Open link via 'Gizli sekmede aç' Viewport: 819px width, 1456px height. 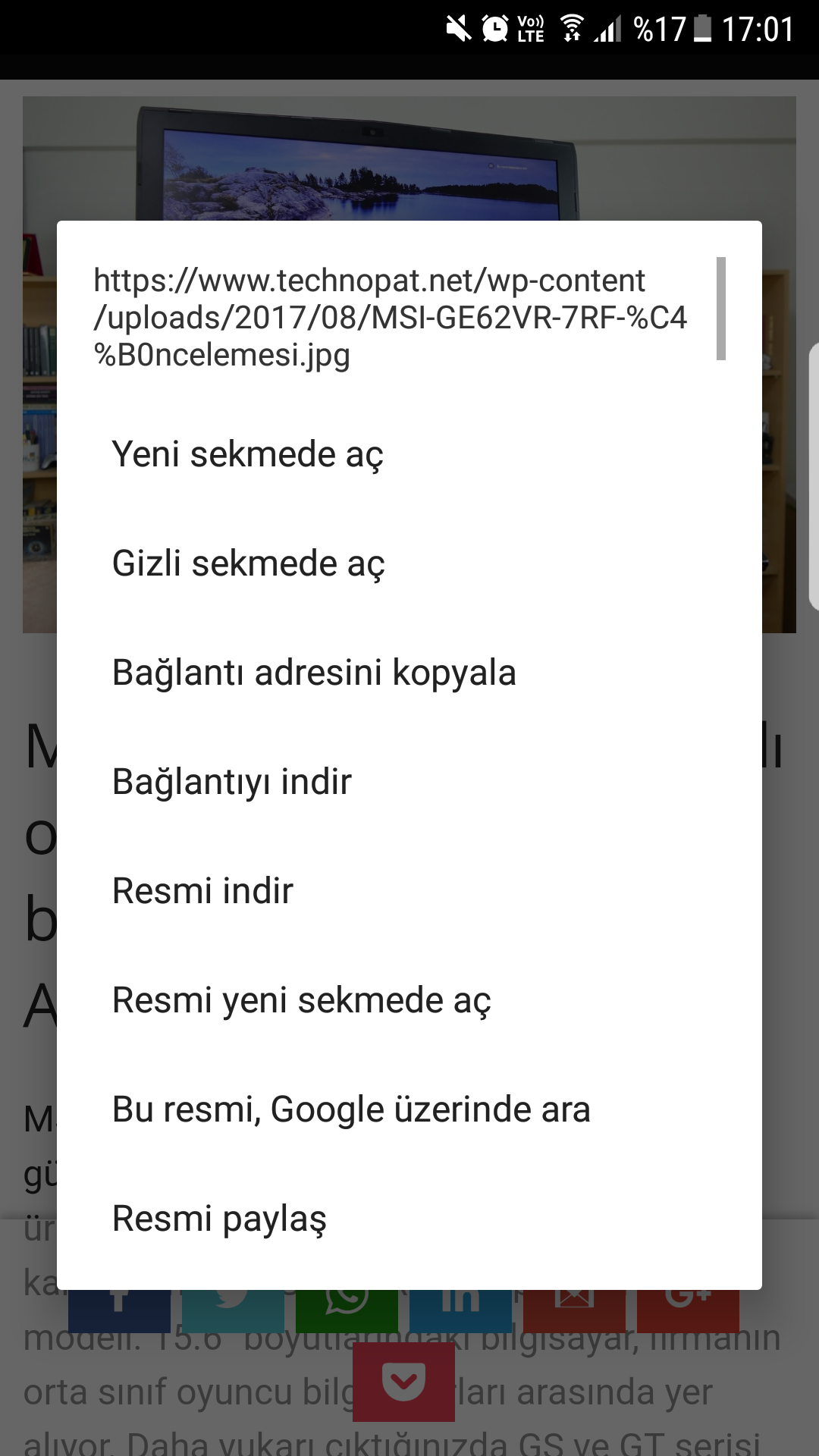249,564
